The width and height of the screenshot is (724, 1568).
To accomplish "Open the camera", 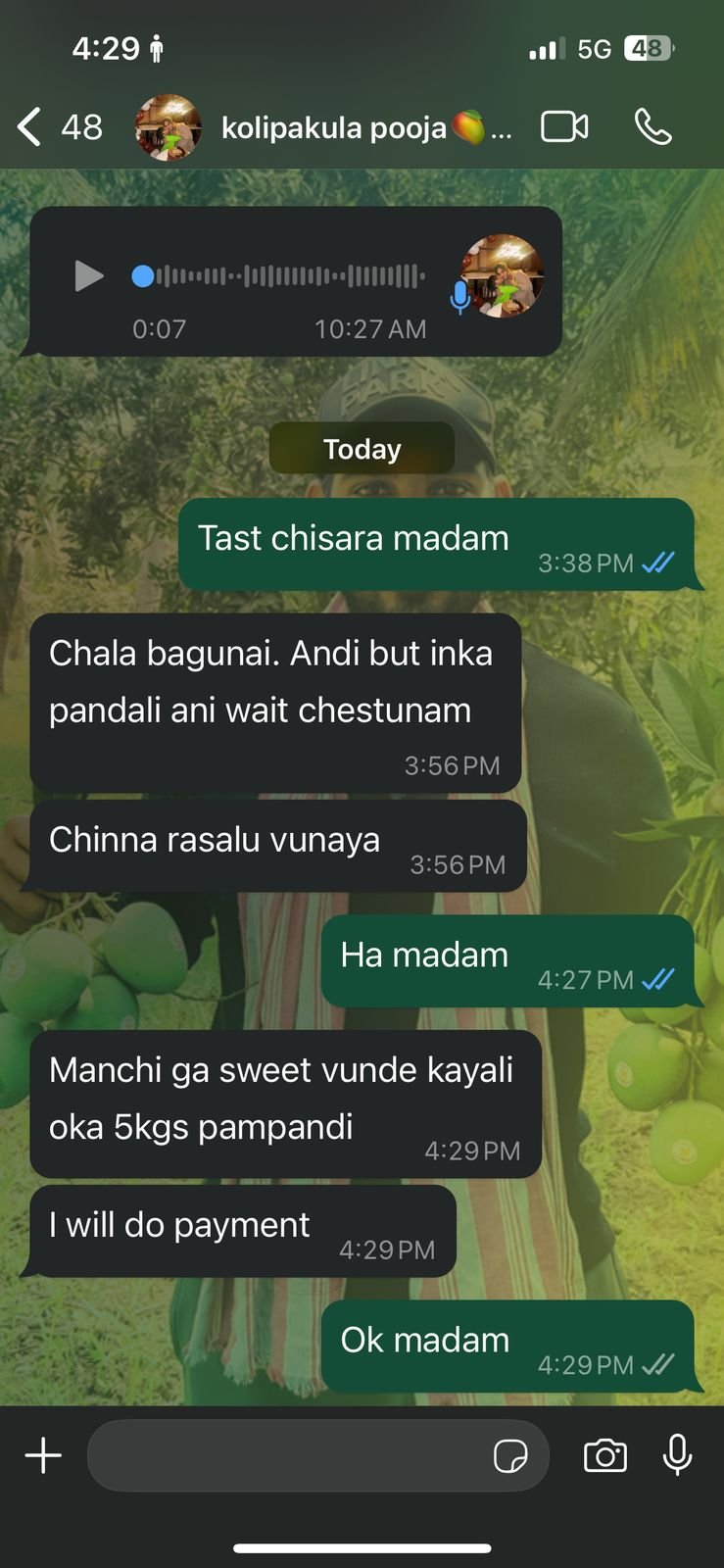I will 605,1455.
